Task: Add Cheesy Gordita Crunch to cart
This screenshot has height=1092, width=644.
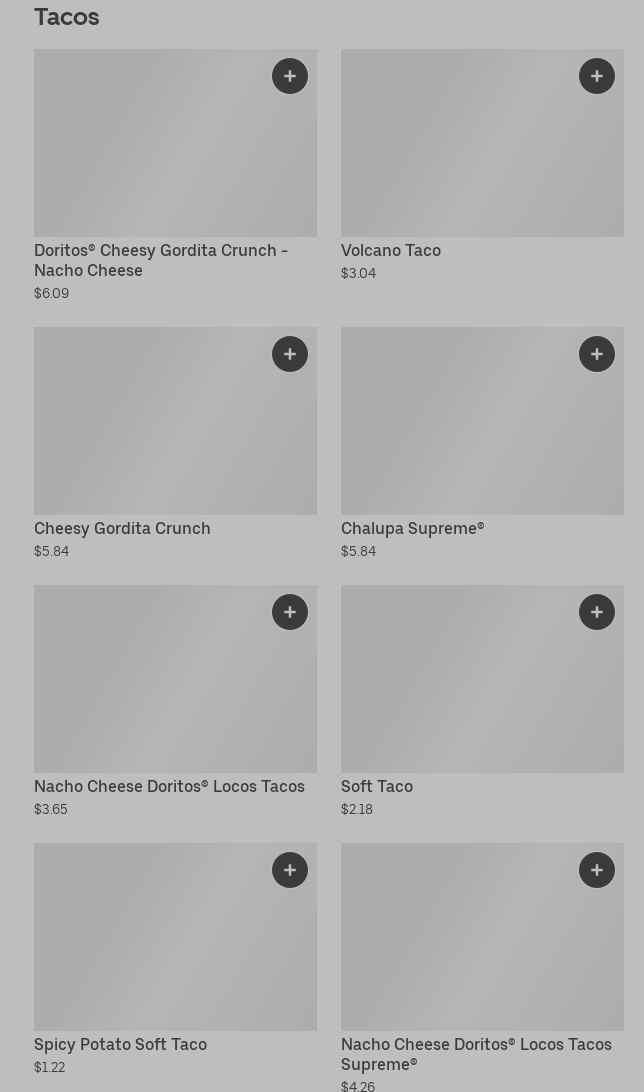Action: (x=290, y=354)
